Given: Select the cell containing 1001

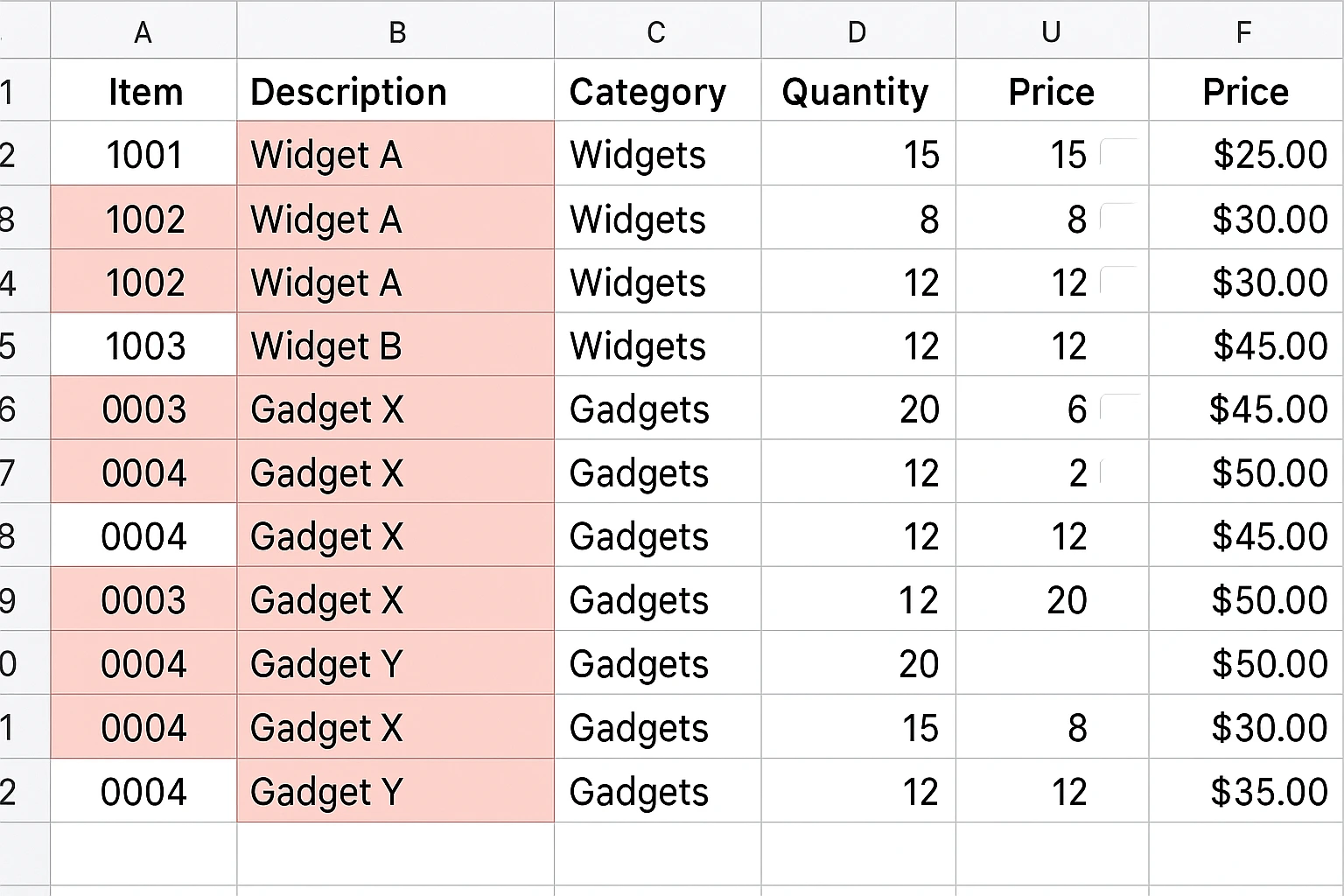Looking at the screenshot, I should tap(143, 155).
